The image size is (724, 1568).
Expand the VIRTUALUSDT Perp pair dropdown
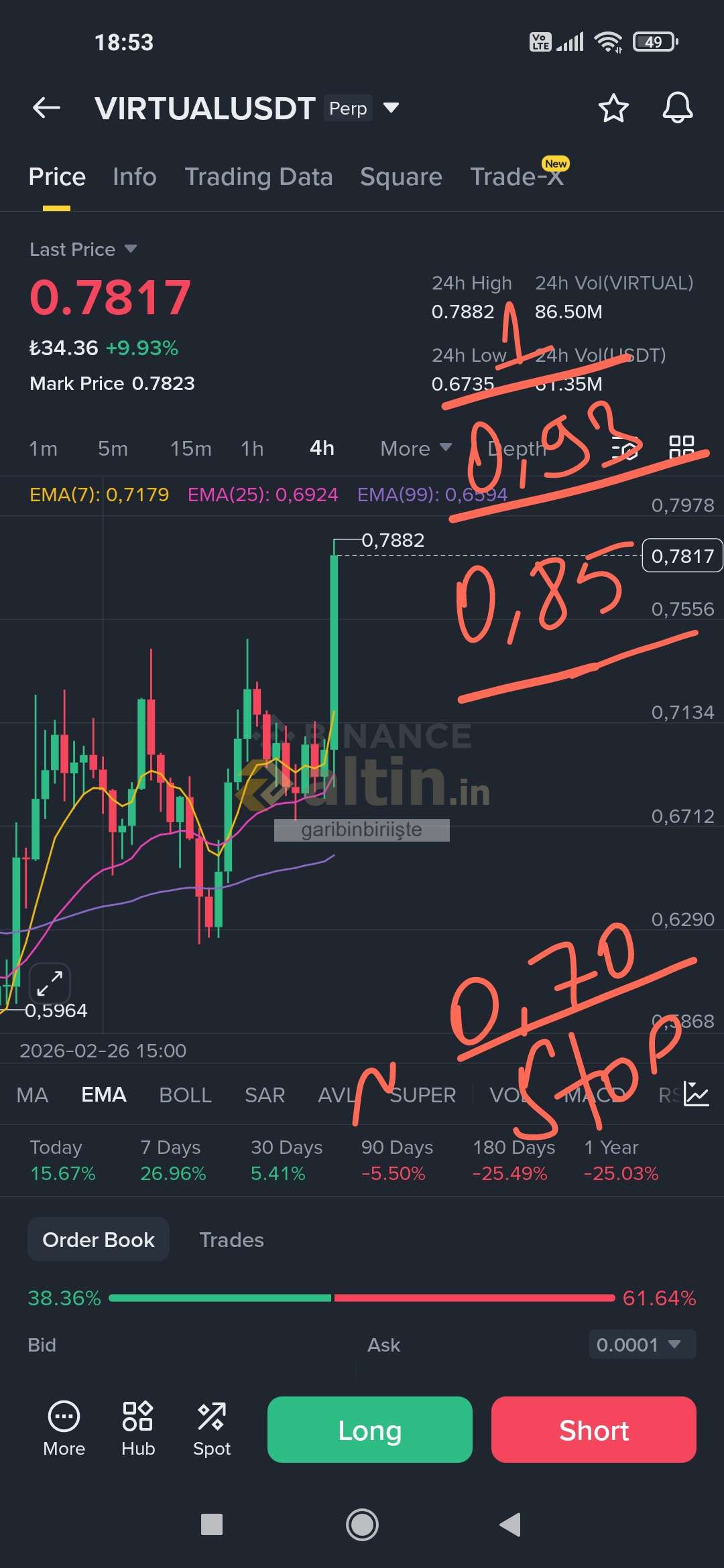391,108
